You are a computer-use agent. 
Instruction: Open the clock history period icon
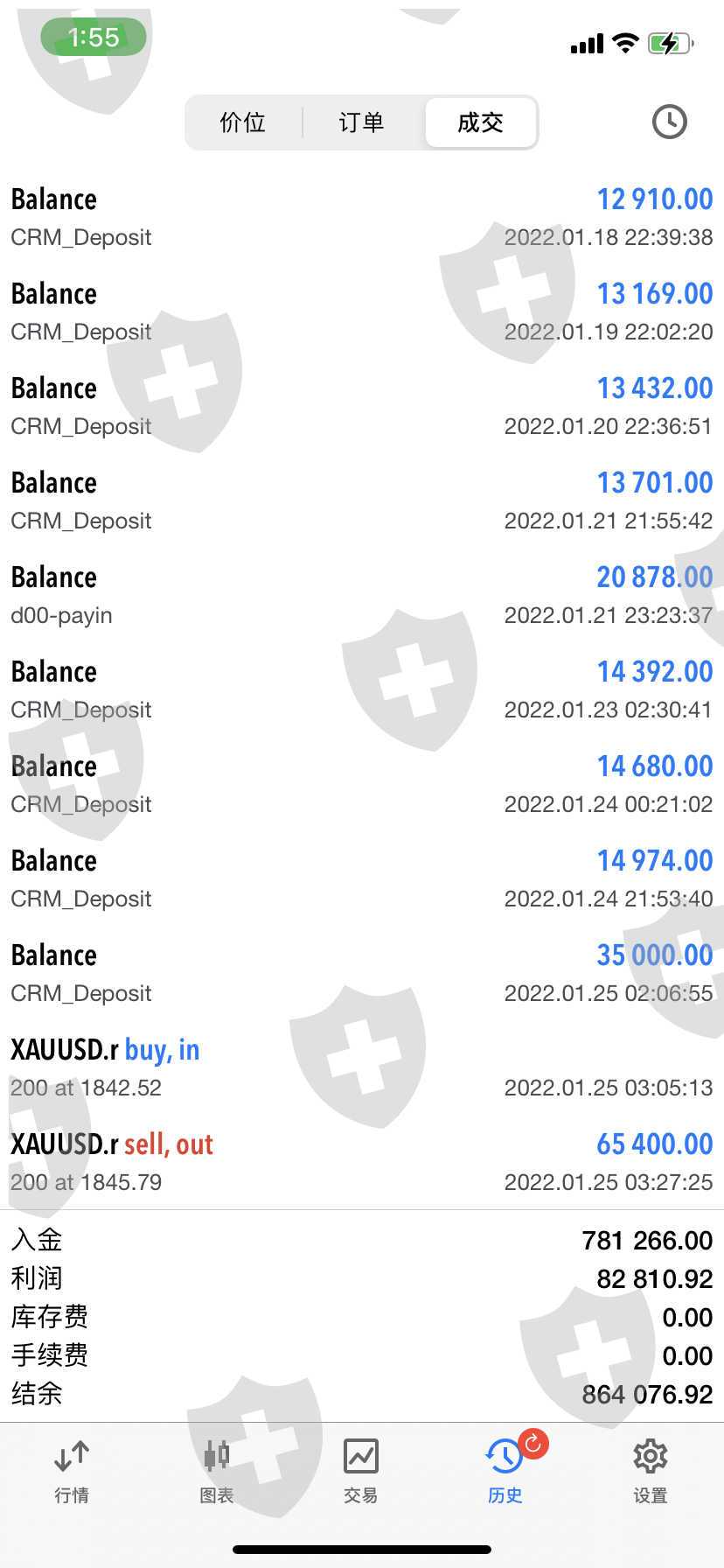[x=670, y=122]
